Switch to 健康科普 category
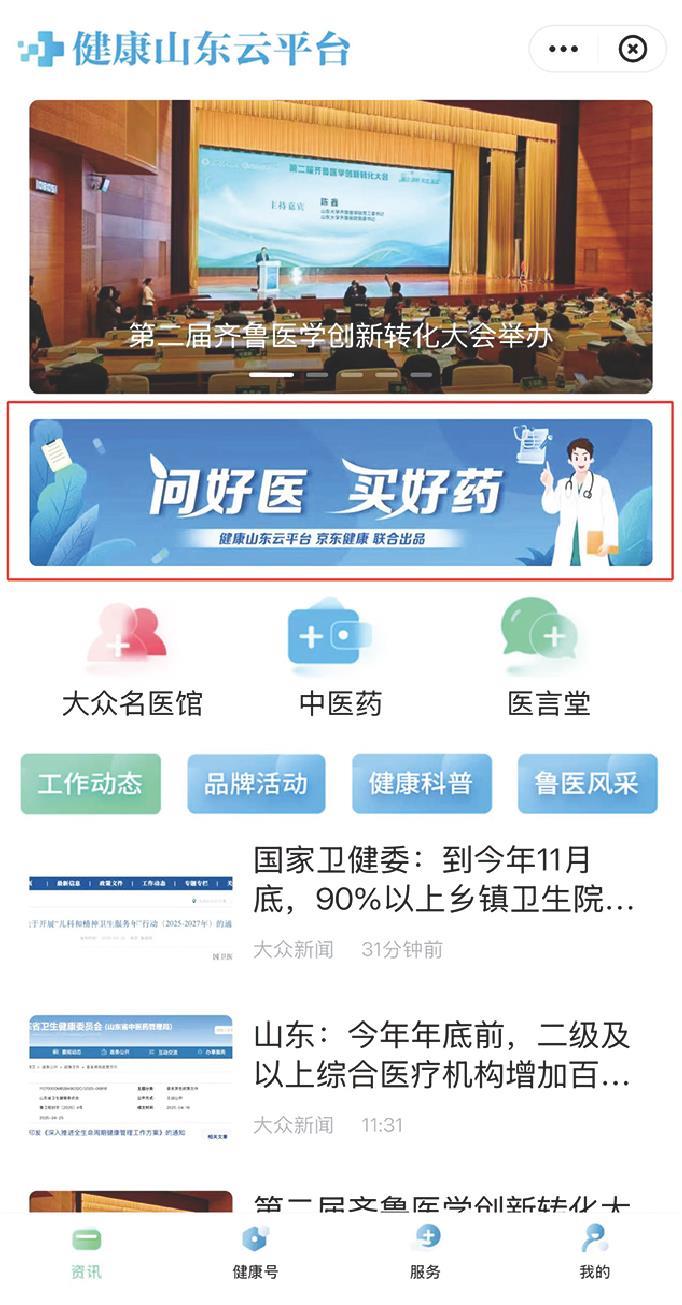 coord(421,783)
